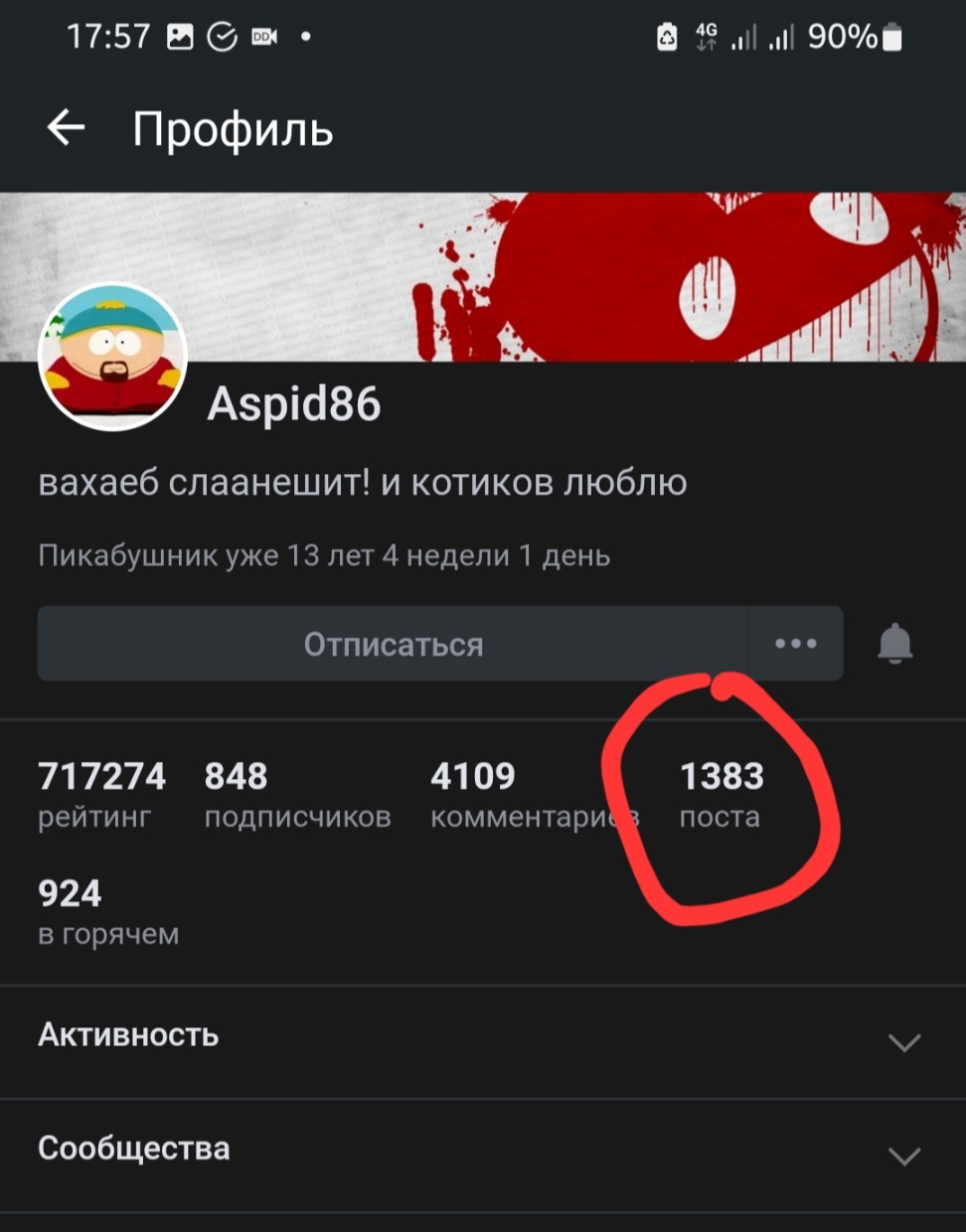Tap the notification bell for Aspid86
Image resolution: width=966 pixels, height=1232 pixels.
894,644
